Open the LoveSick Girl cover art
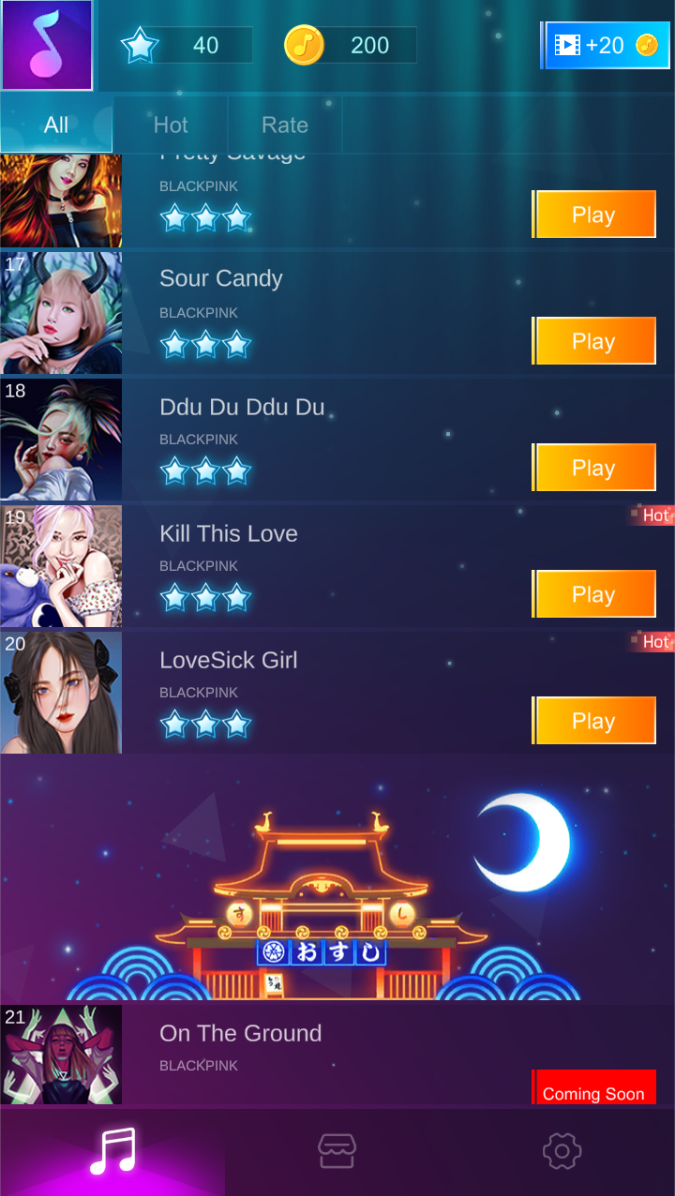 coord(61,692)
